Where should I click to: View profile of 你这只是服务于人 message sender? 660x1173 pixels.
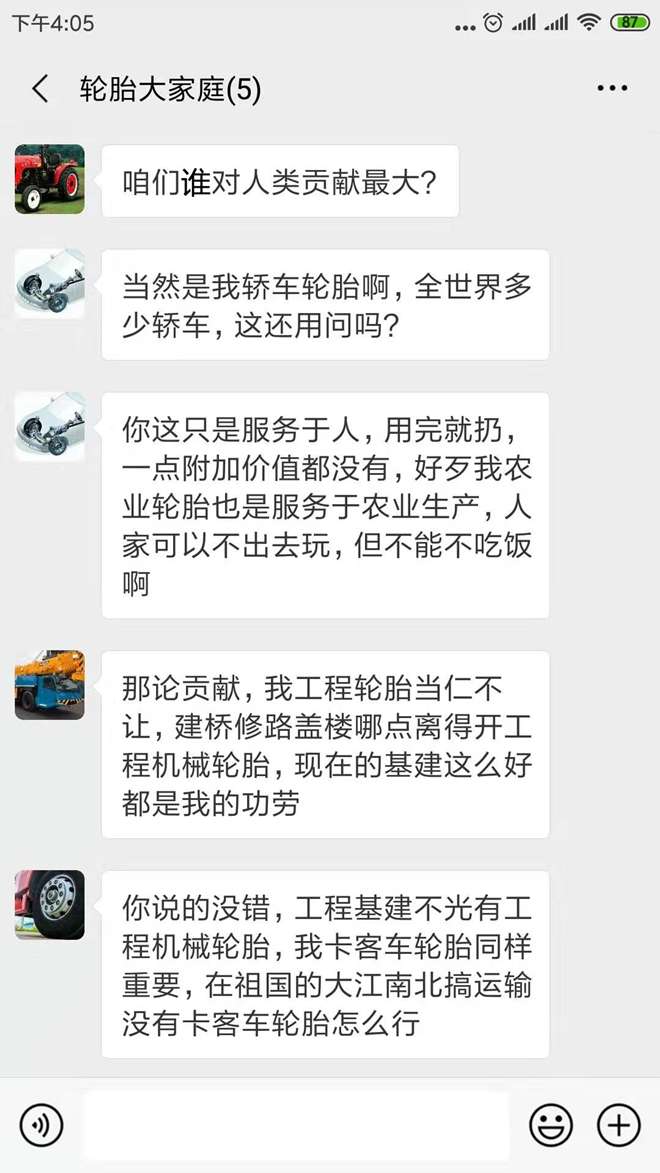(49, 427)
